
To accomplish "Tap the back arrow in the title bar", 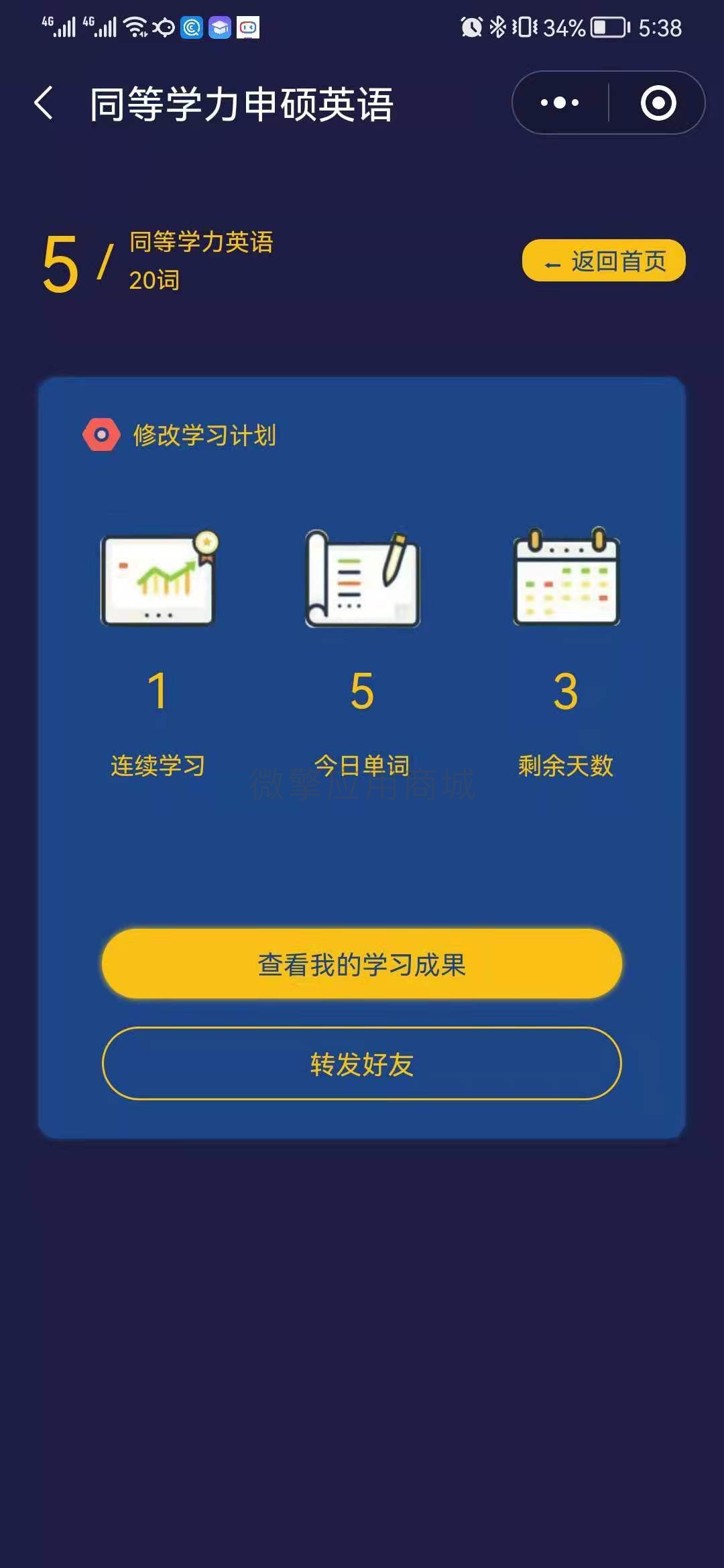I will point(43,102).
